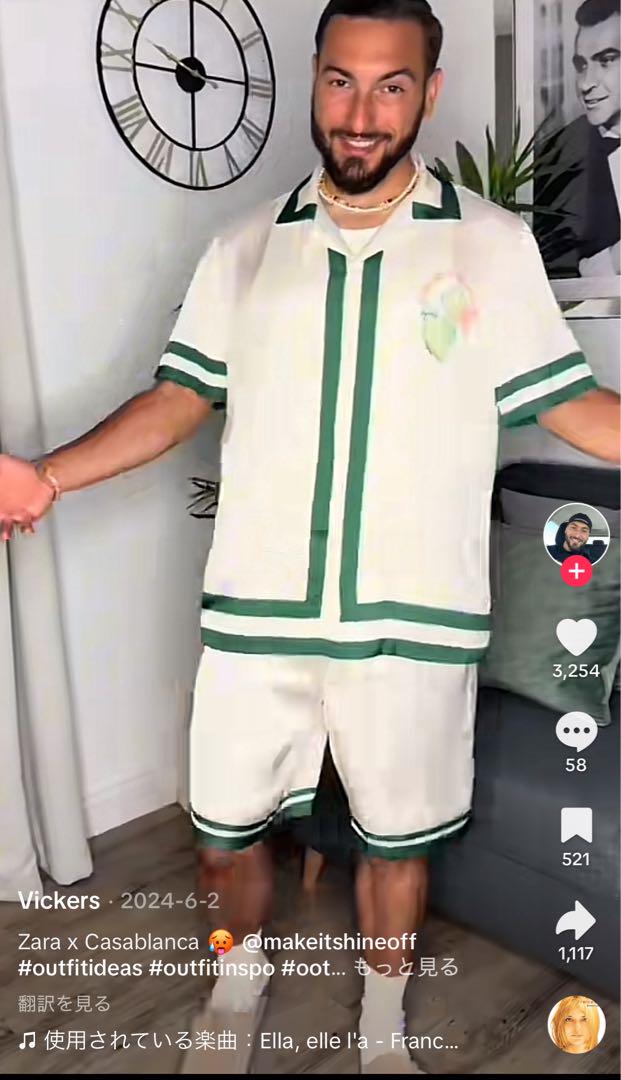Share this video via the arrow

(576, 920)
